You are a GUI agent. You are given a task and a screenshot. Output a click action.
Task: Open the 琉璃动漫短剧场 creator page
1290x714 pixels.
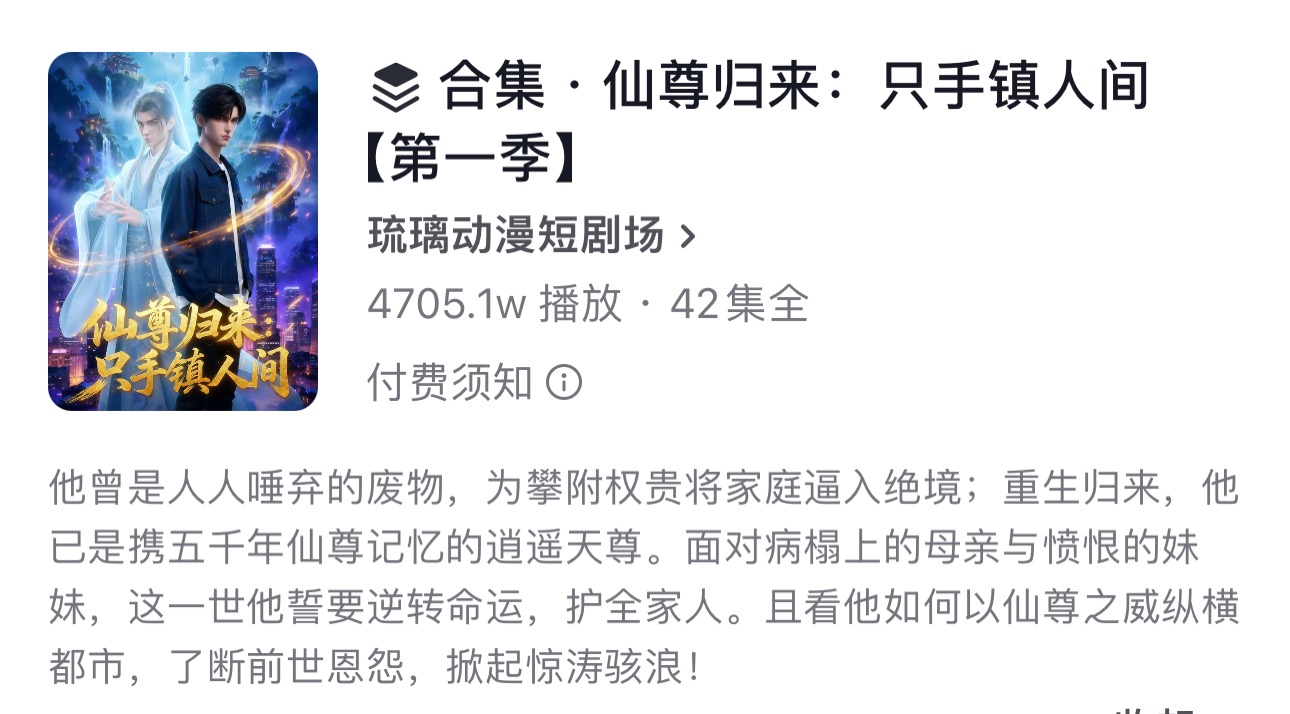pyautogui.click(x=530, y=237)
